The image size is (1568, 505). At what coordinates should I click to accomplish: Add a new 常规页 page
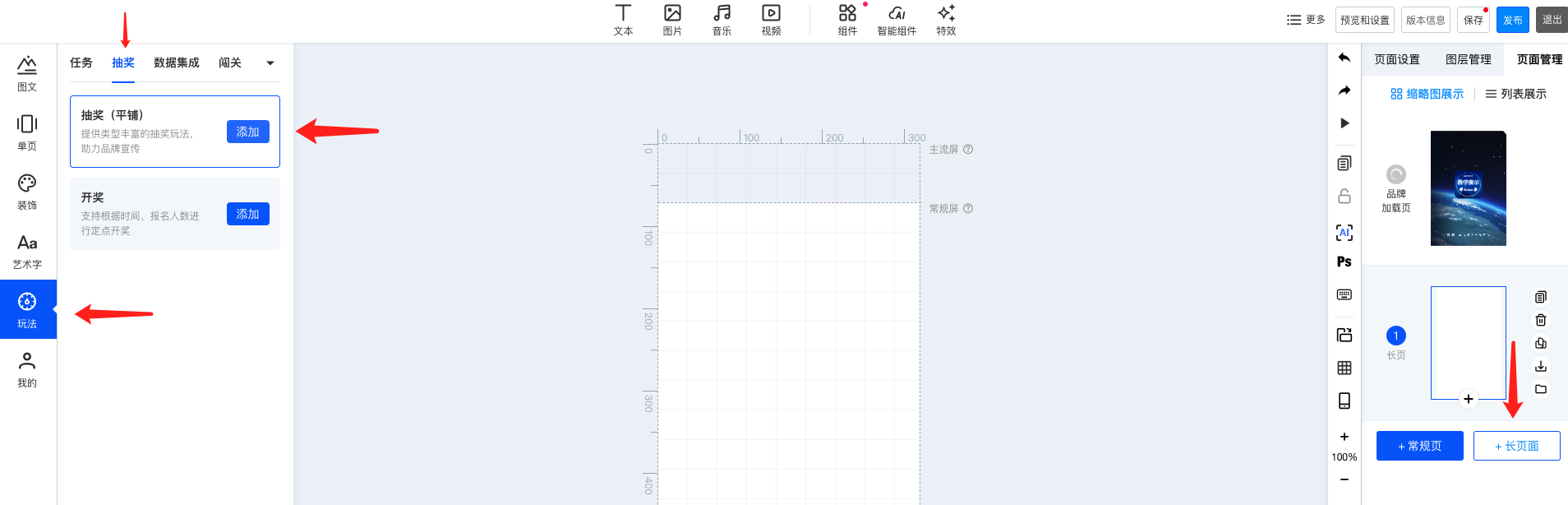tap(1419, 446)
